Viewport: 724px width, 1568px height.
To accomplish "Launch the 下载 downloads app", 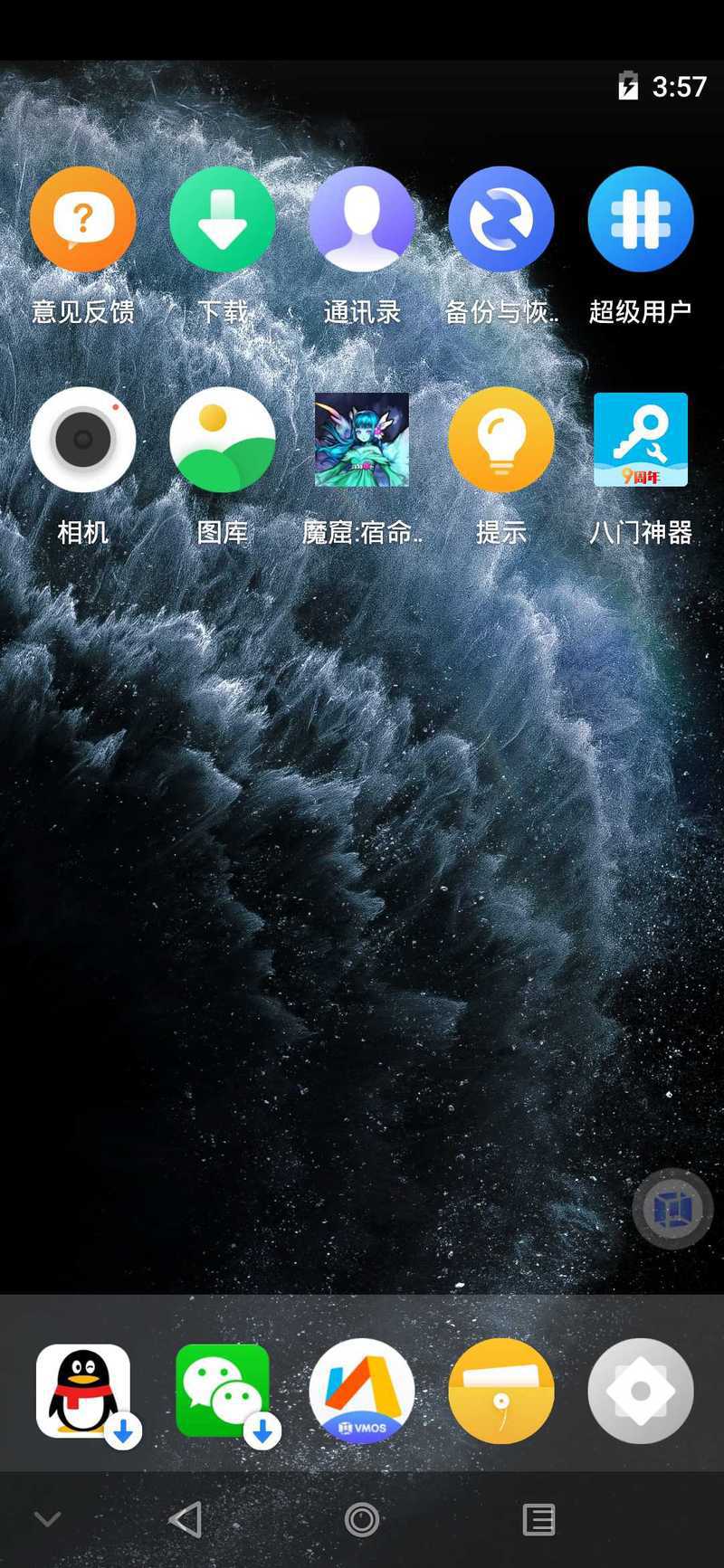I will tap(223, 220).
